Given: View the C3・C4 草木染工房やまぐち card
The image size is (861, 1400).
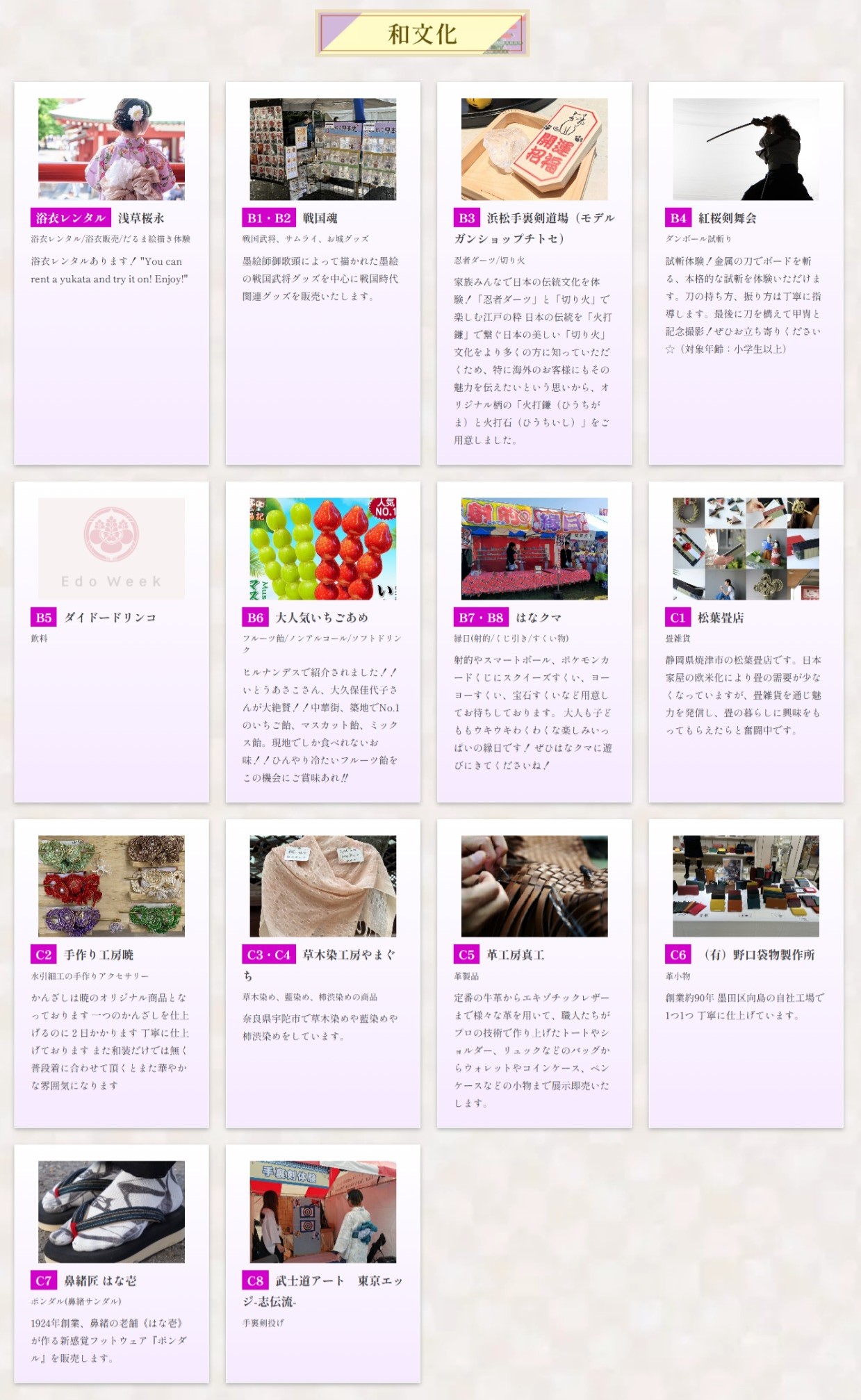Looking at the screenshot, I should tap(322, 973).
